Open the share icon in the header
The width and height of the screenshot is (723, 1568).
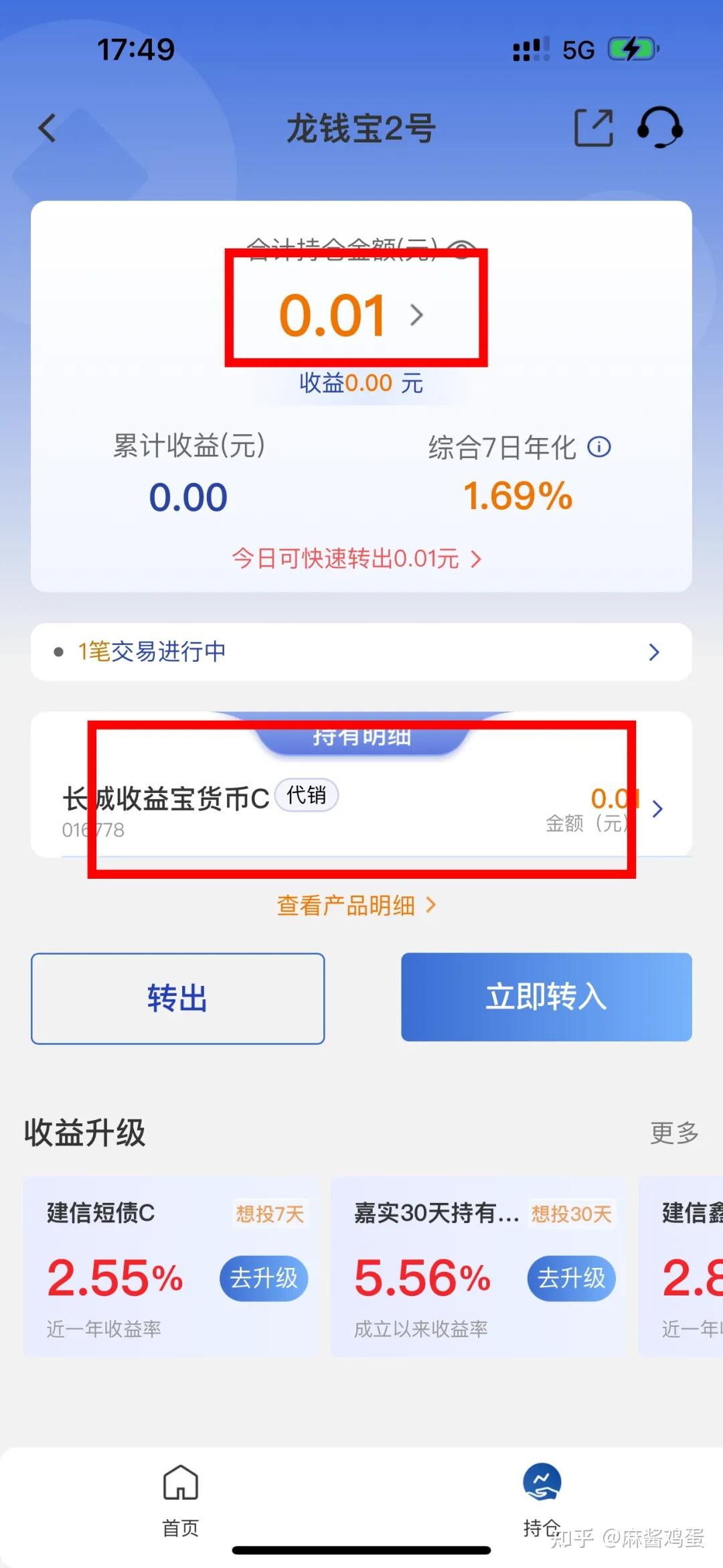[x=594, y=128]
